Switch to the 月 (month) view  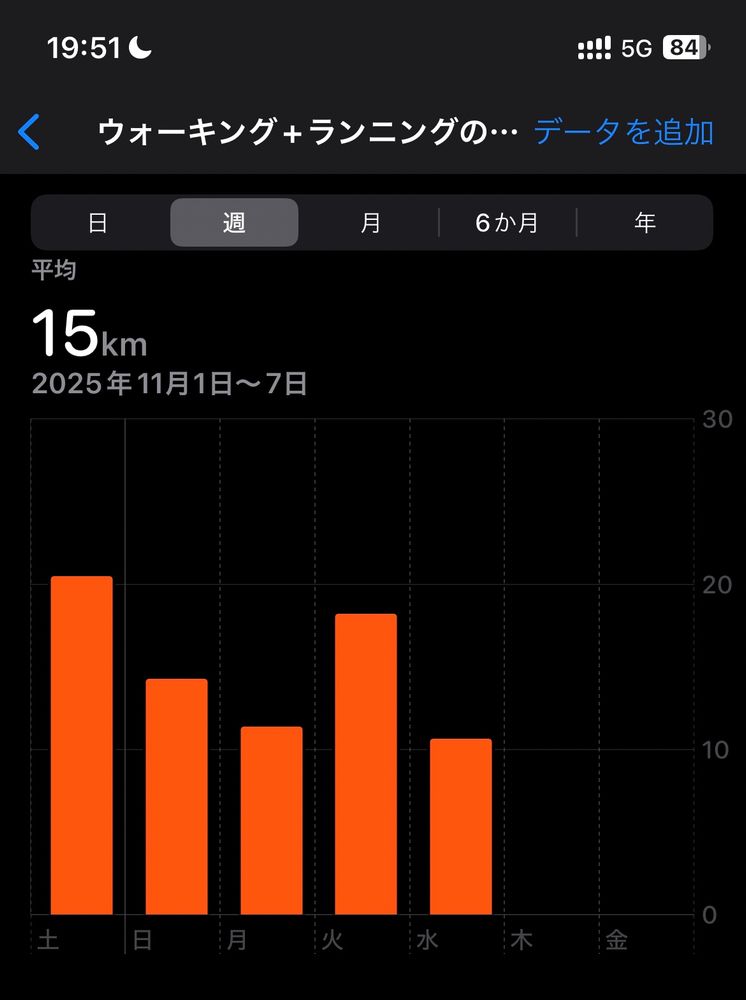371,222
